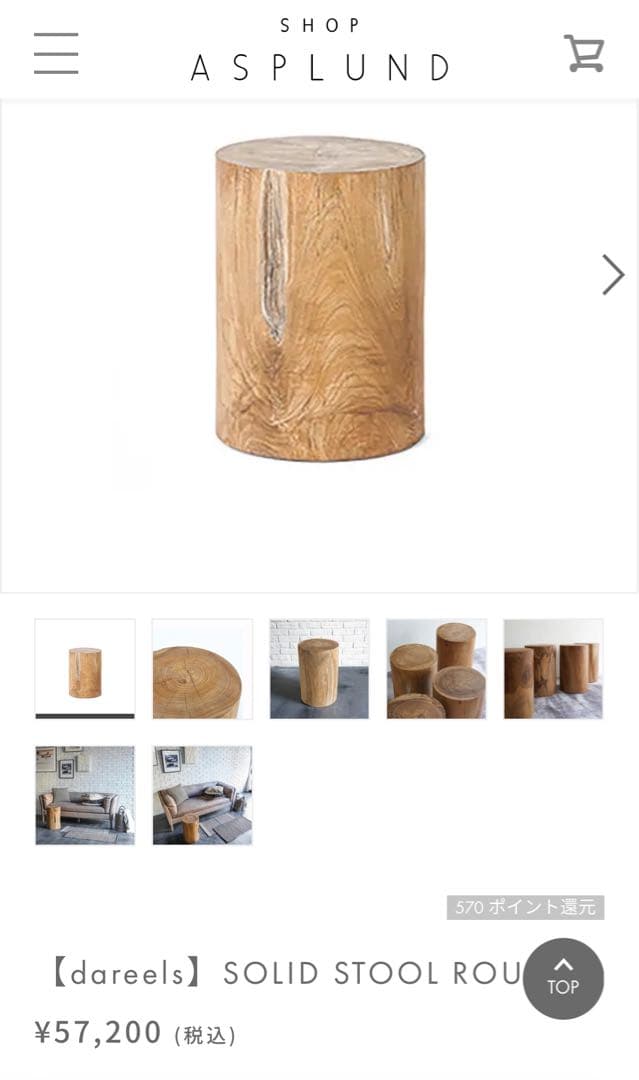Open the hamburger menu

pyautogui.click(x=56, y=53)
